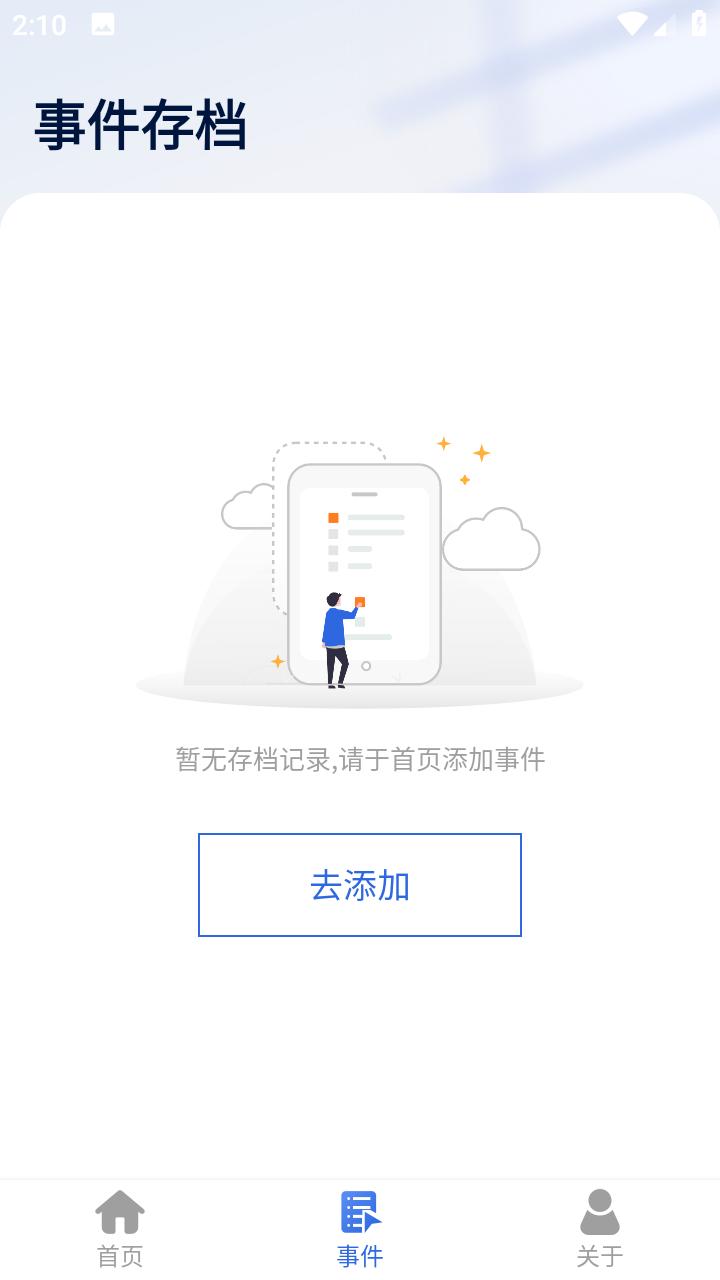The width and height of the screenshot is (720, 1280).
Task: Tap the 事件存档 page title
Action: click(140, 121)
